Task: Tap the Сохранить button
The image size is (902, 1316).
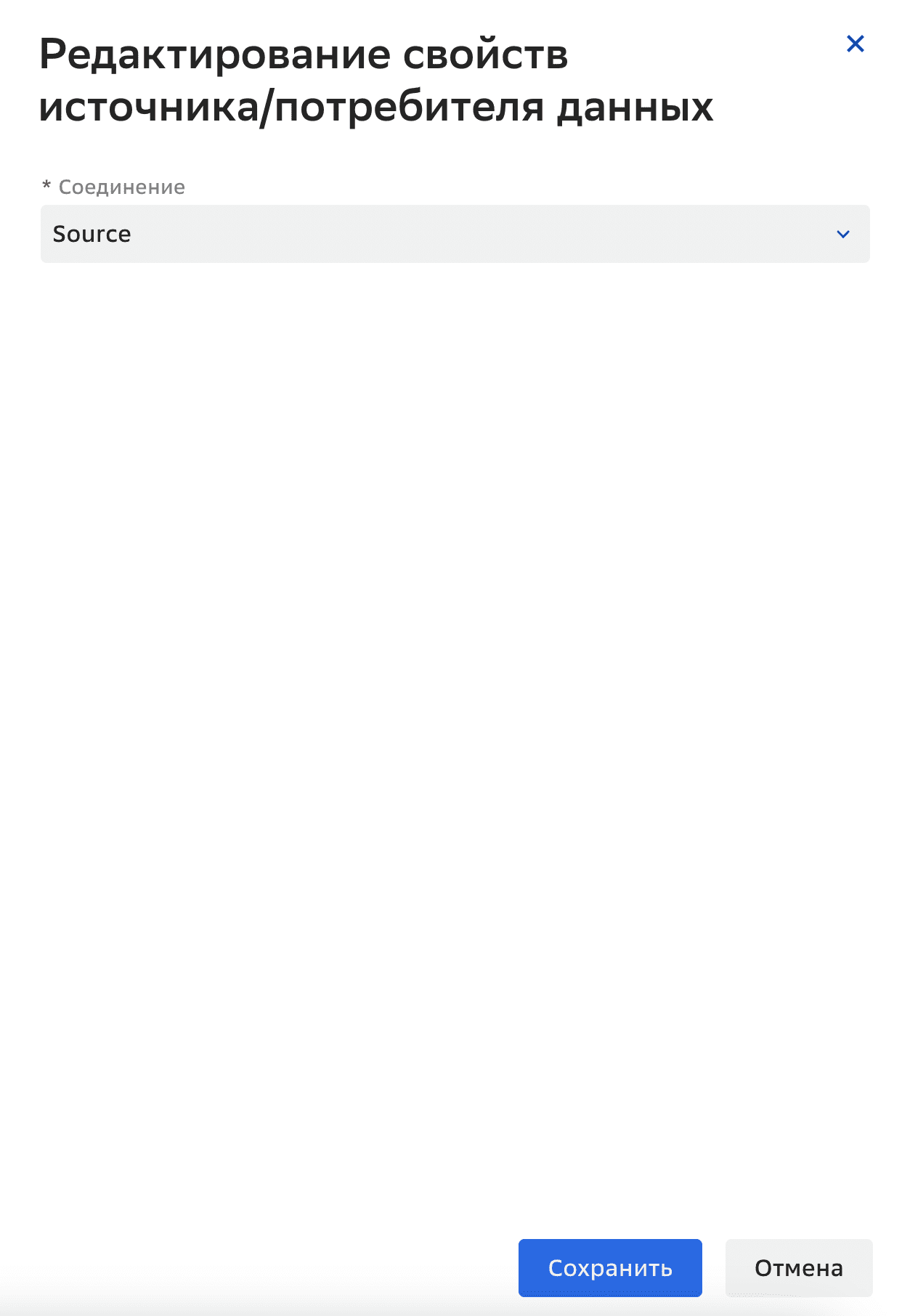Action: click(609, 1267)
